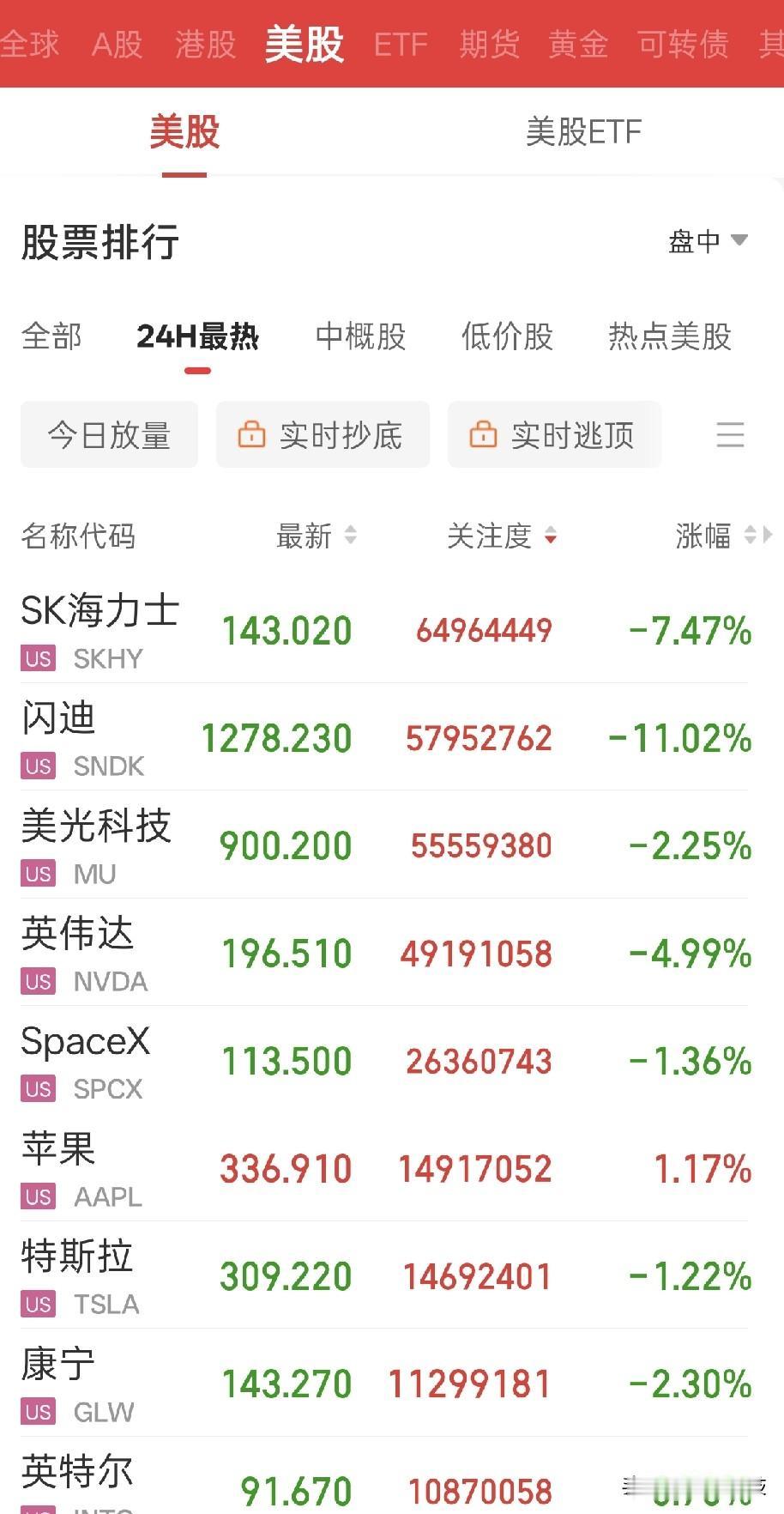Open the 苹果 AAPL stock row
The width and height of the screenshot is (784, 1514).
click(385, 1167)
